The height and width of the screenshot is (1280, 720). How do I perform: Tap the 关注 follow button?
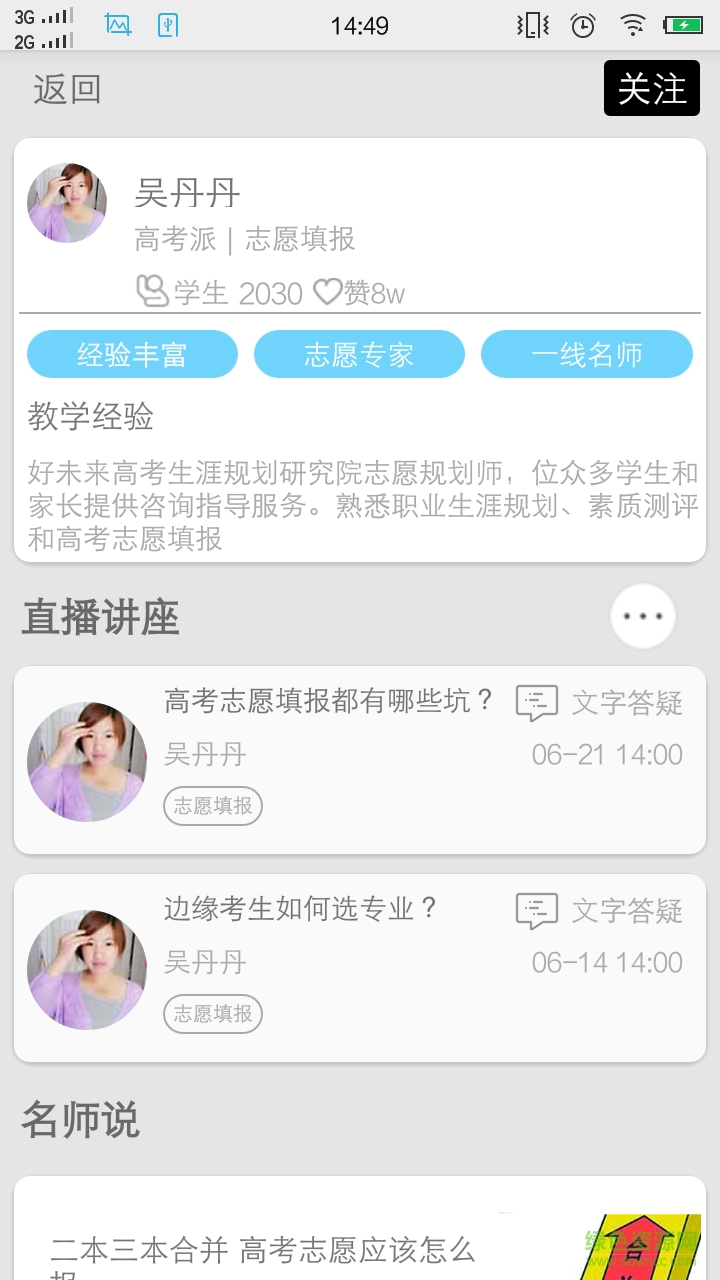pyautogui.click(x=651, y=89)
